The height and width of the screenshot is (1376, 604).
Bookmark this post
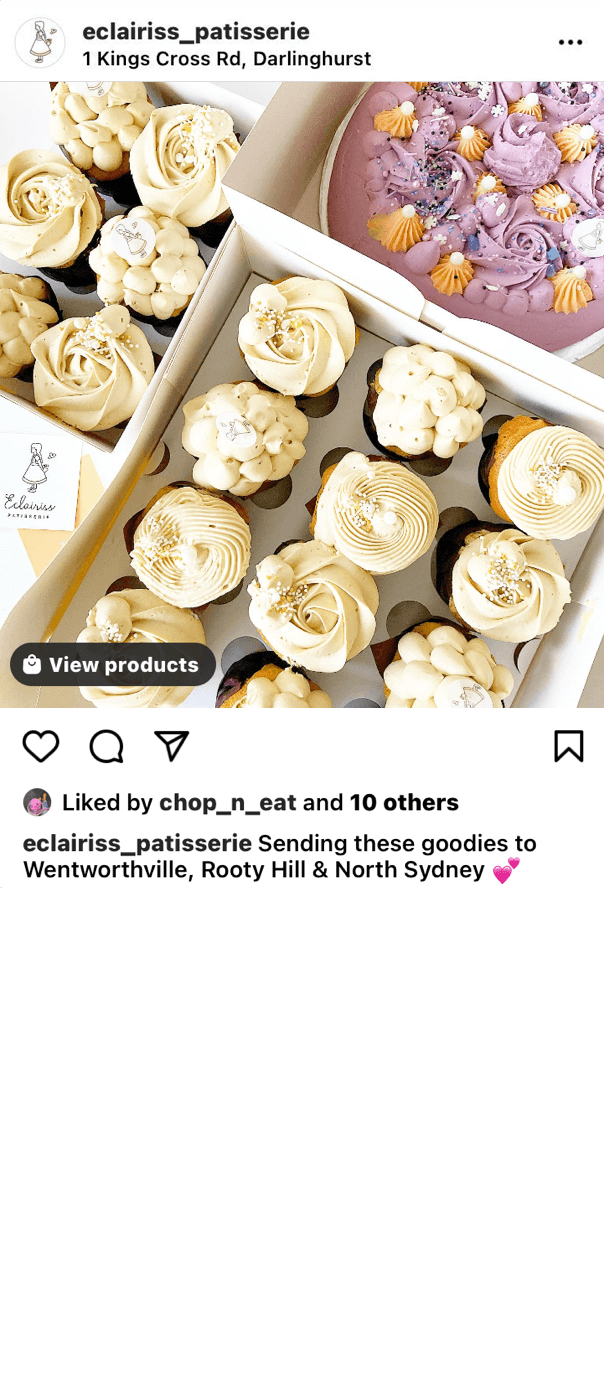tap(568, 746)
